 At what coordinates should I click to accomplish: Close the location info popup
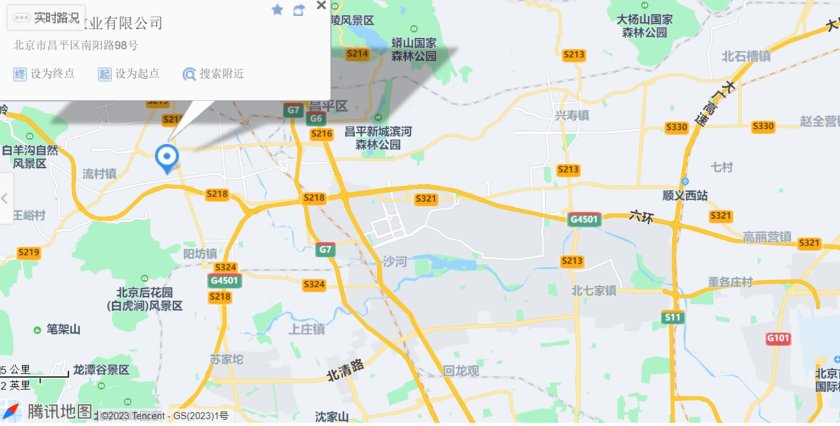click(x=321, y=6)
